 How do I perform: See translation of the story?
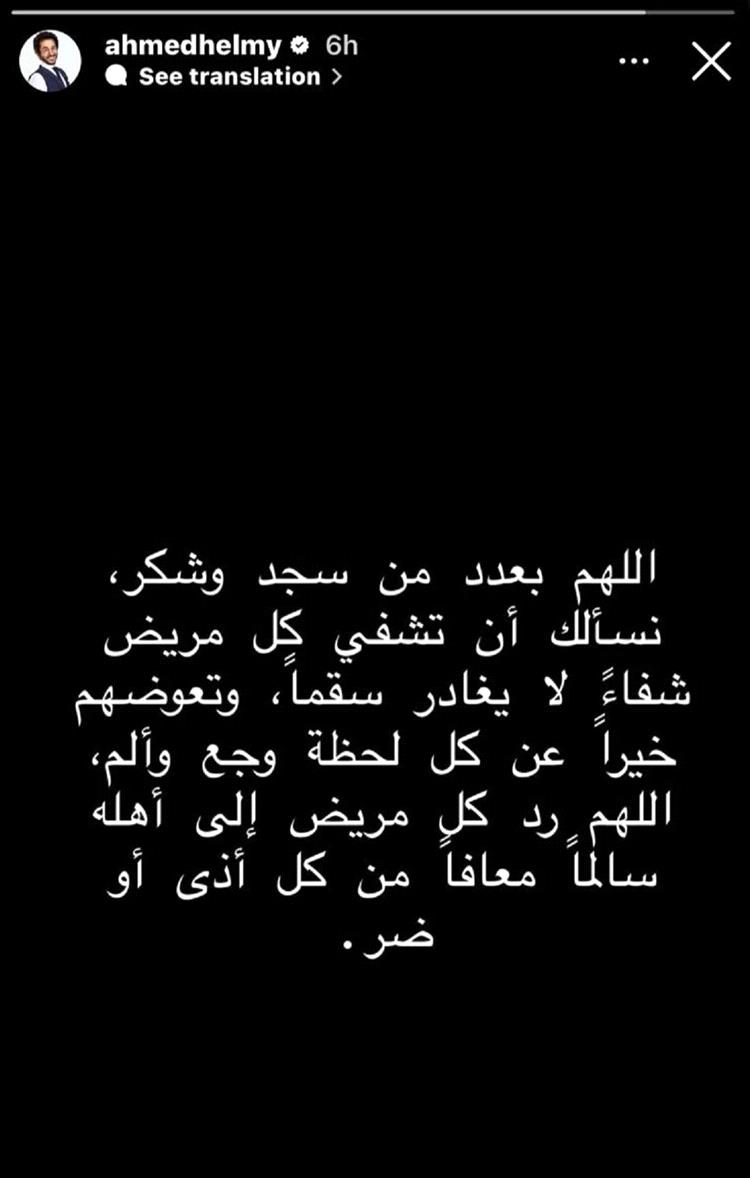tap(229, 77)
